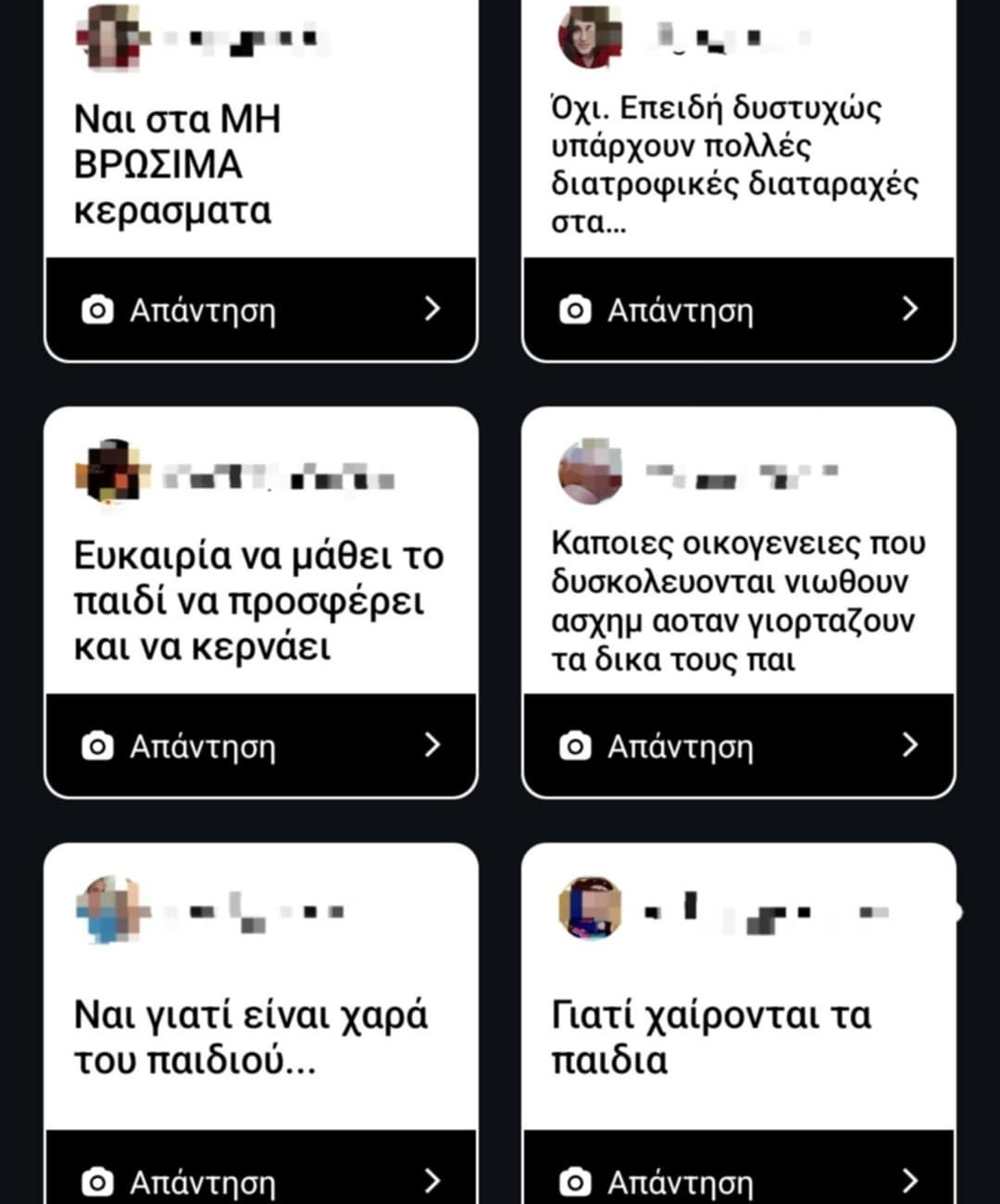Reply to 'Ναι γιατί είναι χαρά του παιδιού' response
1000x1204 pixels.
pos(260,1180)
